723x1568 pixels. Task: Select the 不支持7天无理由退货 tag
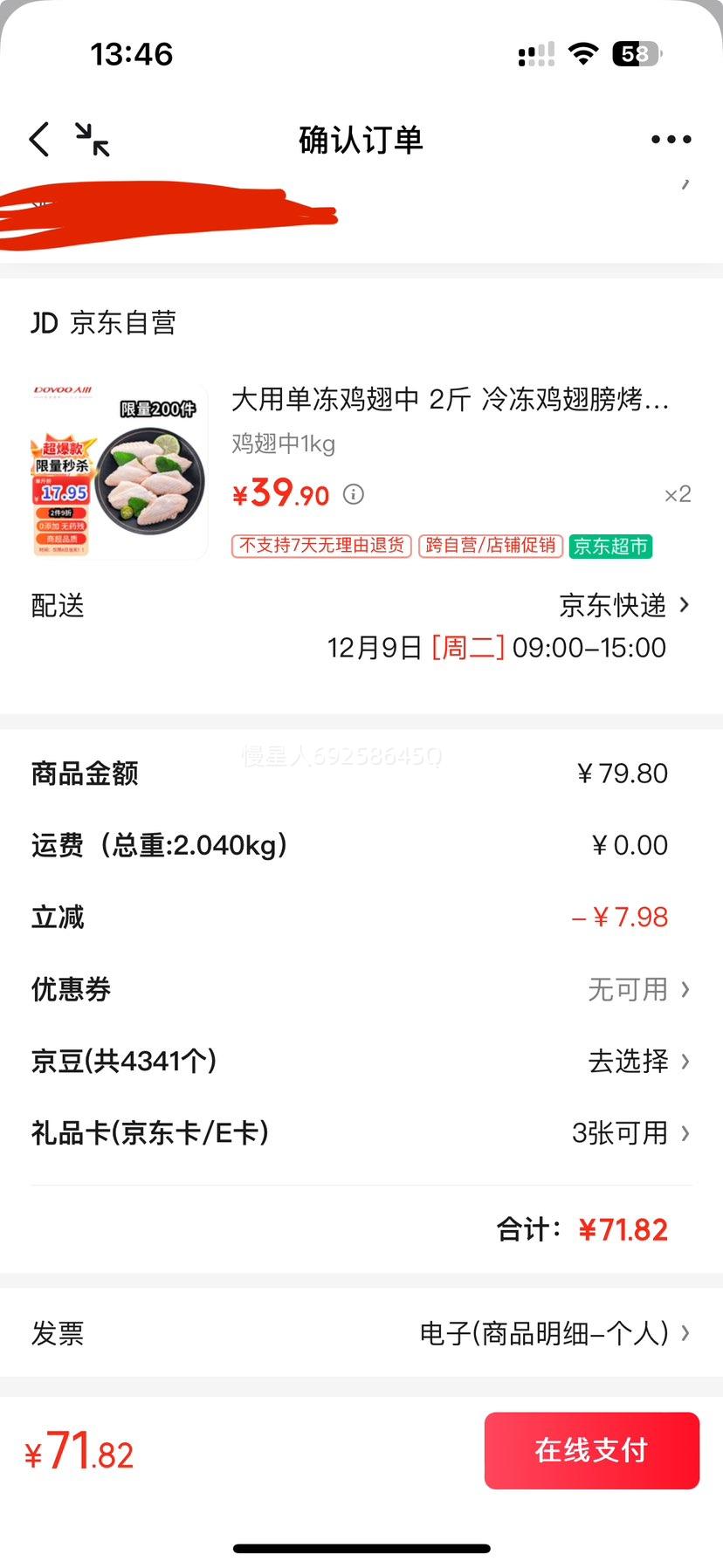tap(320, 547)
